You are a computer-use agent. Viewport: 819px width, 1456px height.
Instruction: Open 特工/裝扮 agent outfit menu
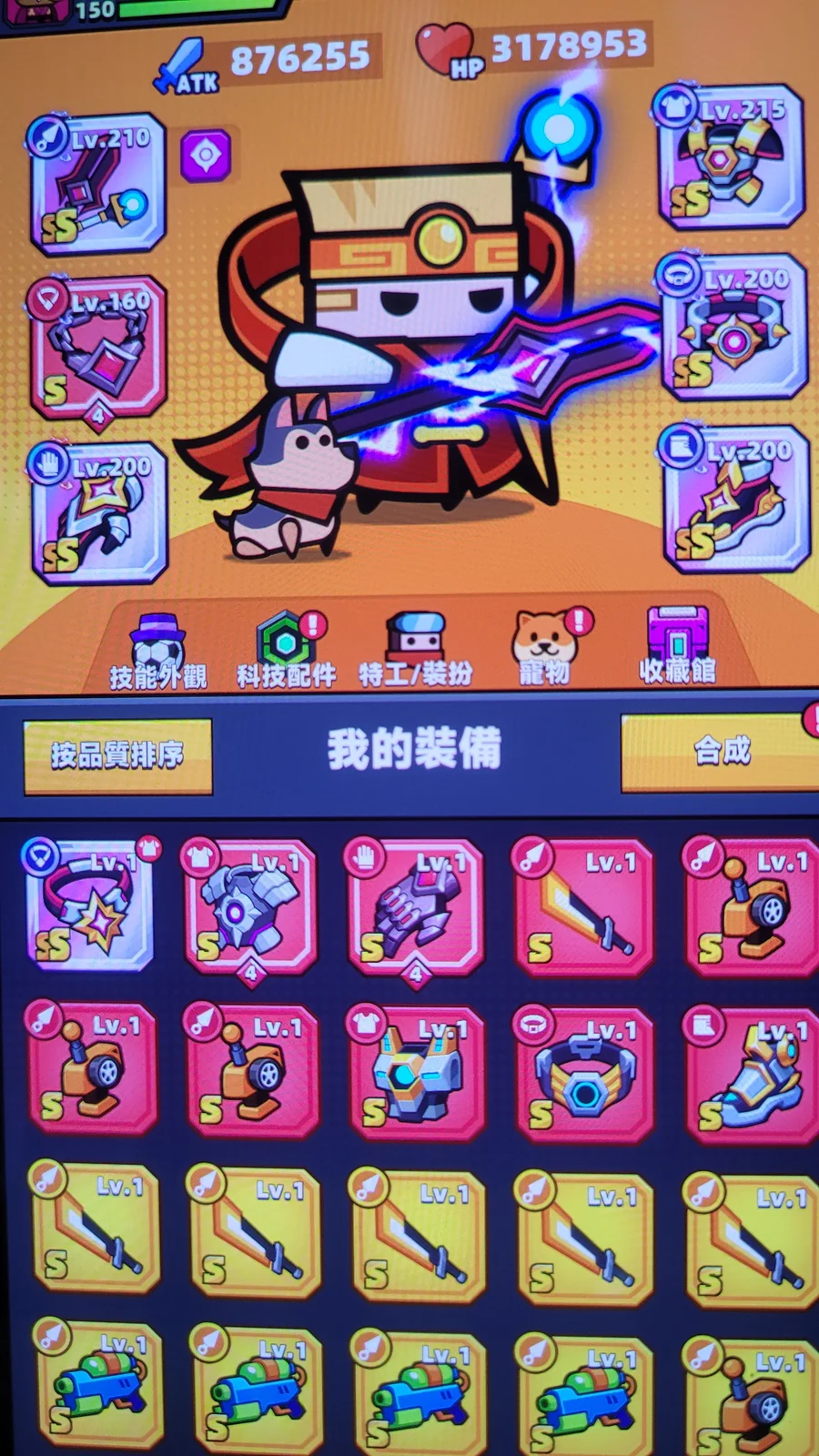click(x=415, y=649)
